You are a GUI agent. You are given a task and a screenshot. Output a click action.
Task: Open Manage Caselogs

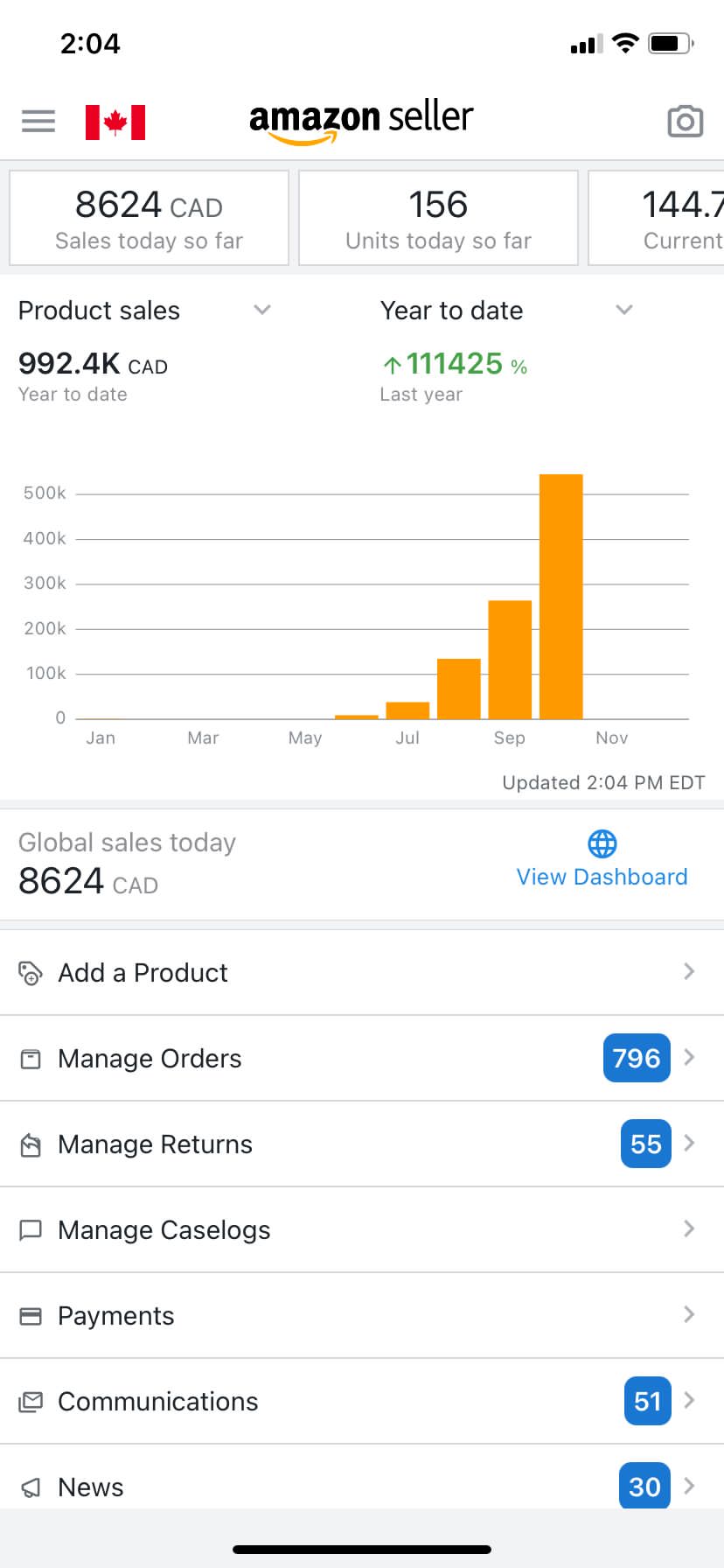click(x=362, y=1229)
